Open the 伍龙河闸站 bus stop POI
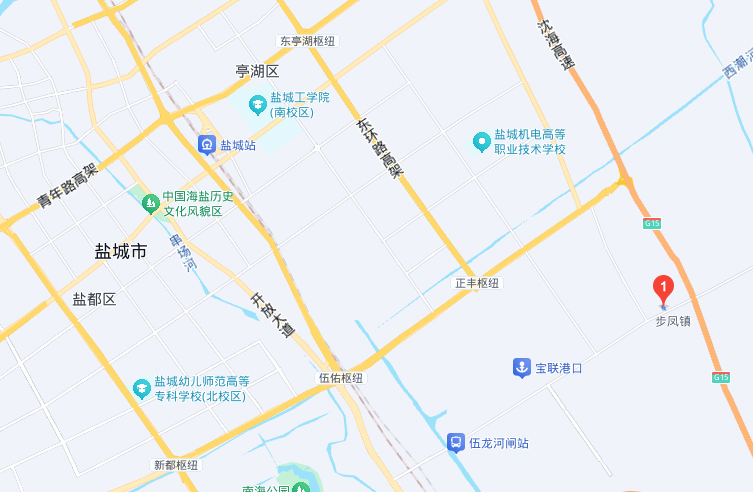The image size is (753, 492). [x=455, y=442]
